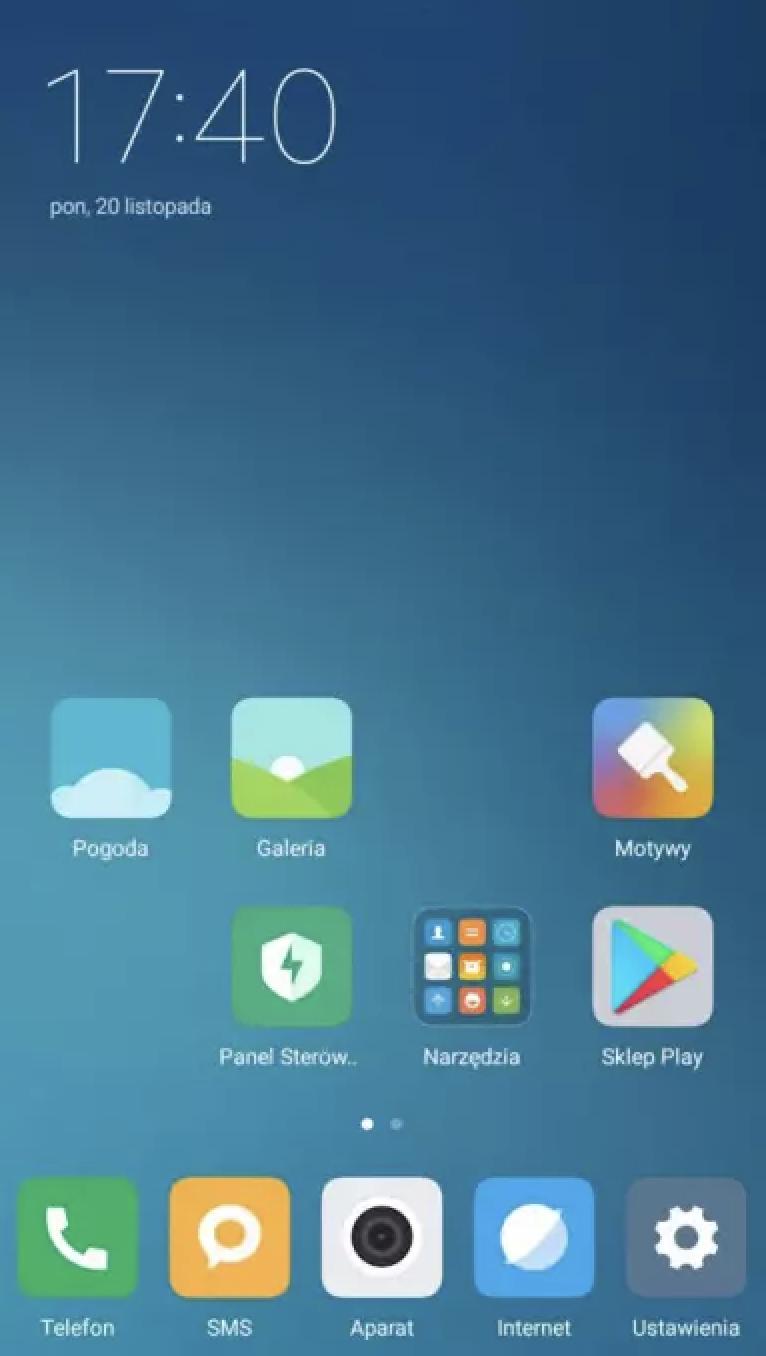Open Panel Sterowania security app
This screenshot has height=1356, width=766.
pyautogui.click(x=291, y=967)
